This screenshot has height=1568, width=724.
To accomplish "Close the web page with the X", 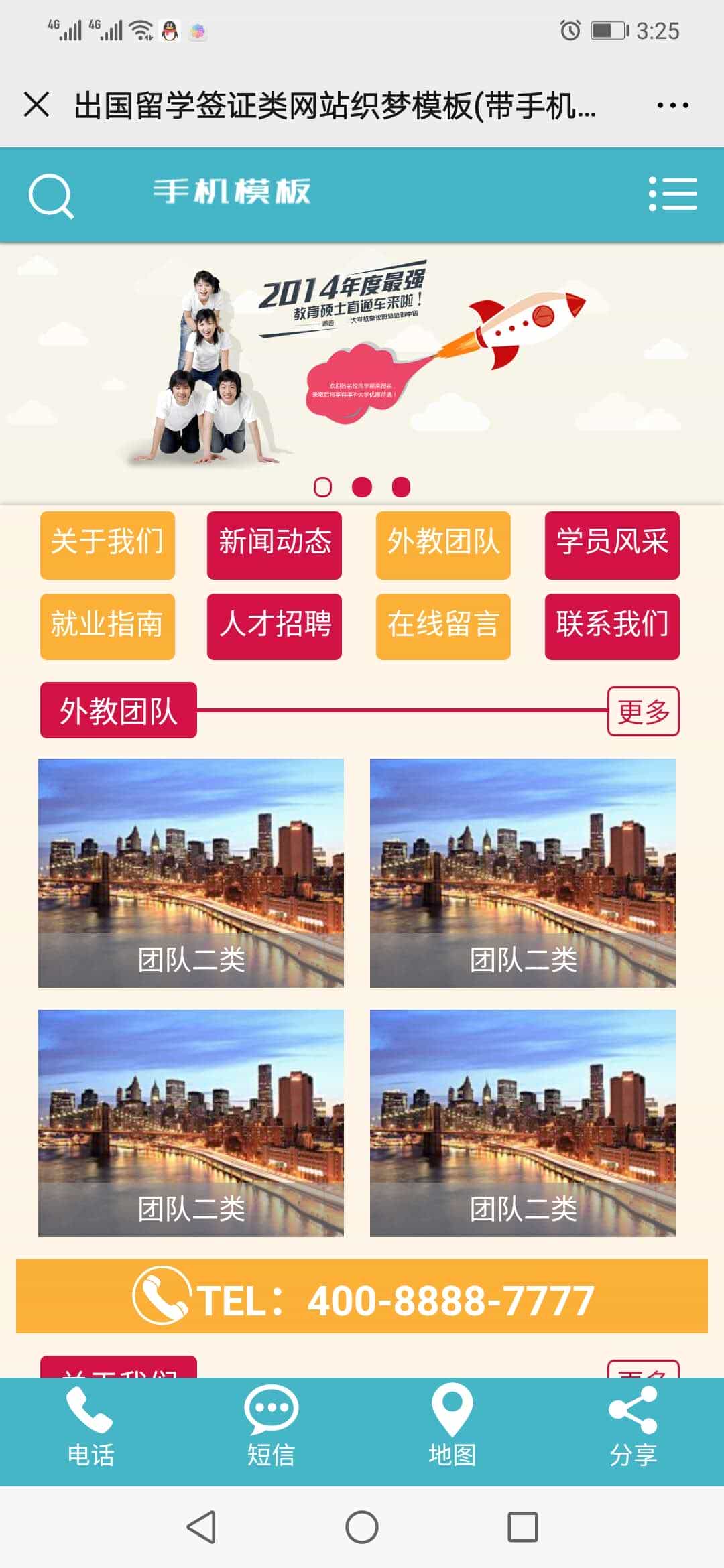I will point(36,105).
